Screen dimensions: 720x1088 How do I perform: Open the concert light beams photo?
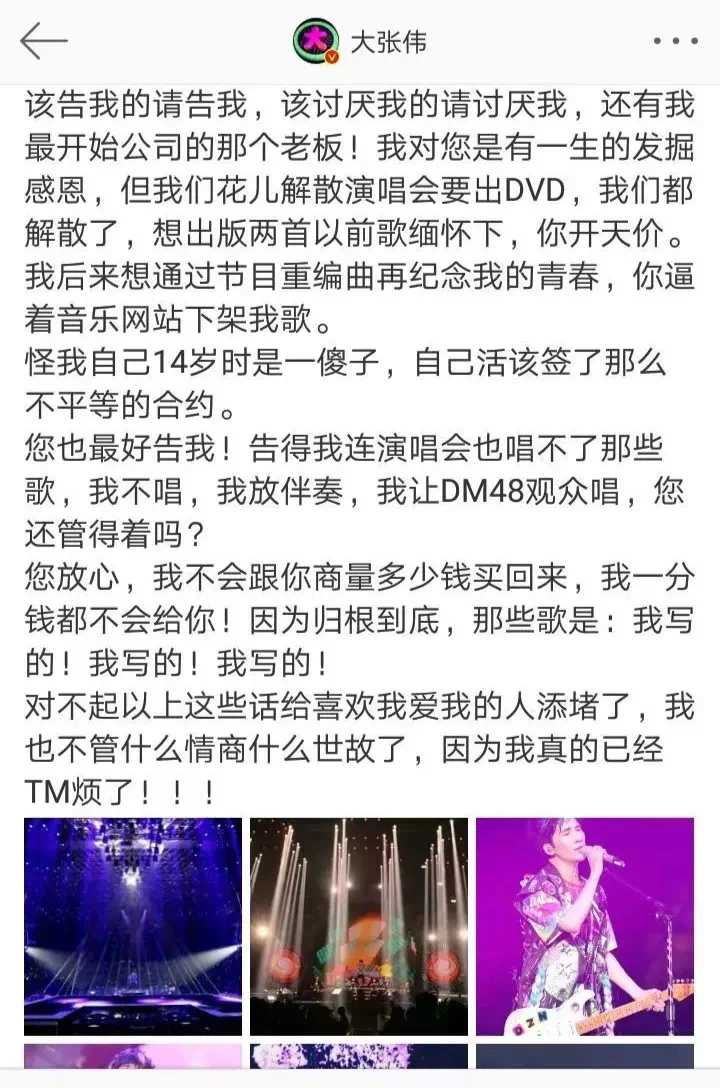click(359, 926)
